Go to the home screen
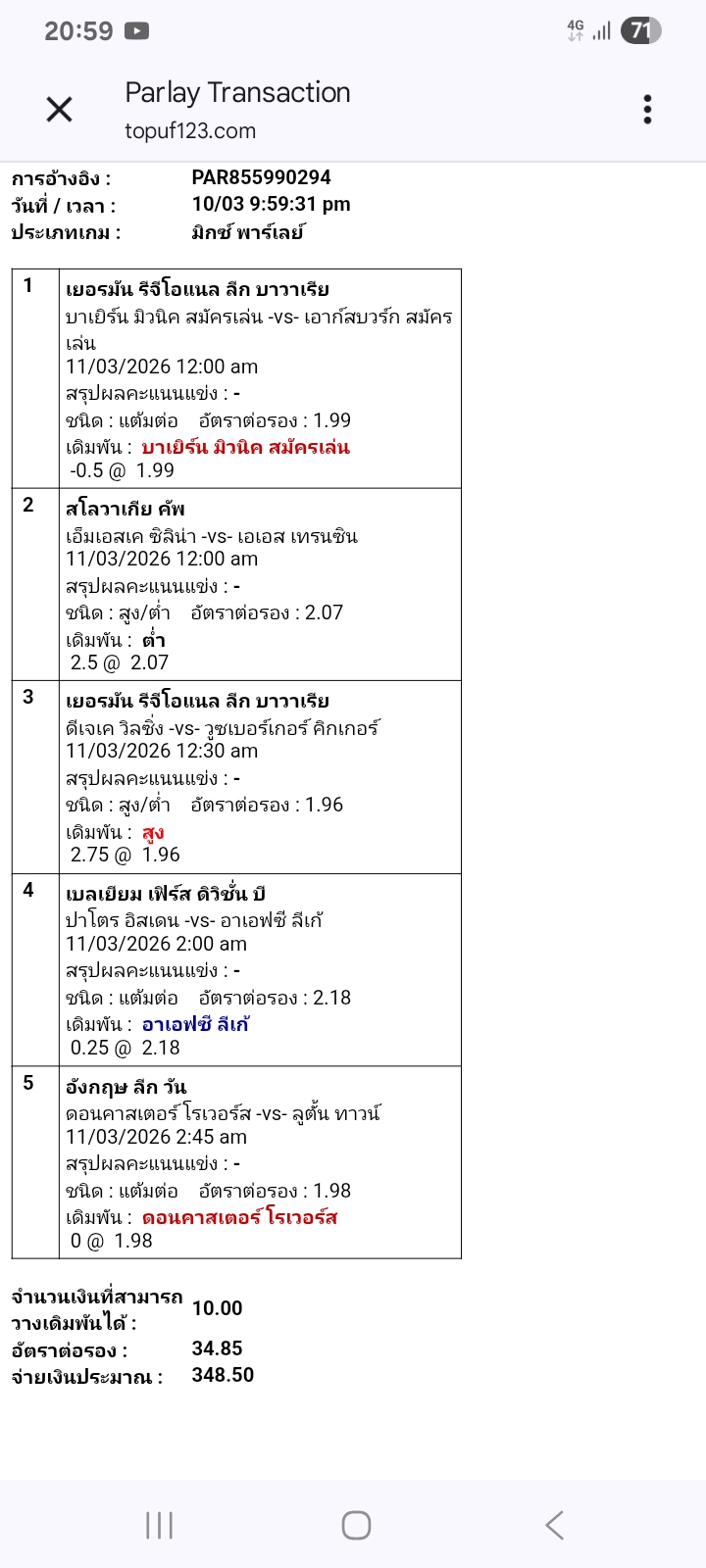This screenshot has height=1568, width=706. click(x=356, y=1525)
